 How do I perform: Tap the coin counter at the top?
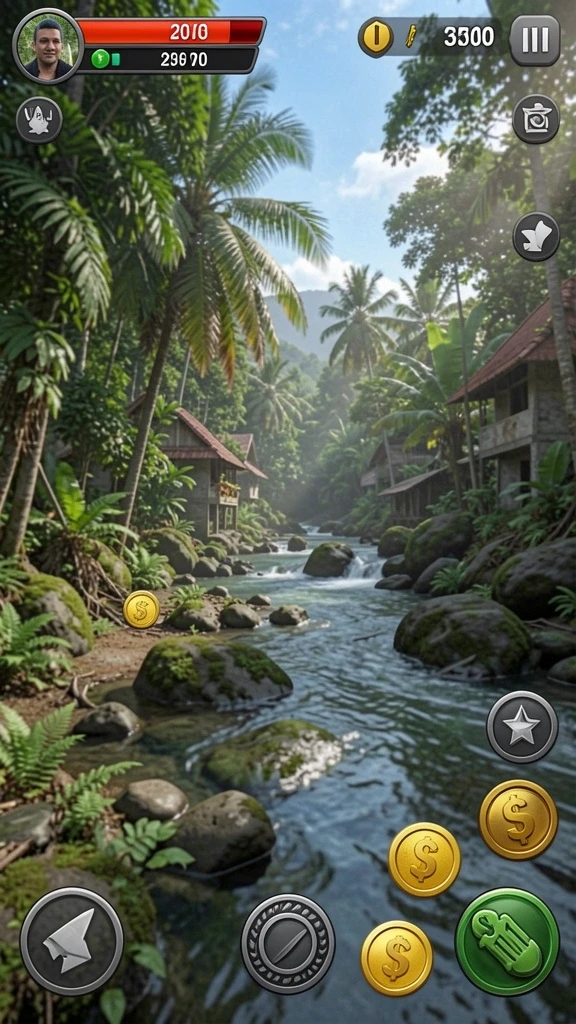pyautogui.click(x=429, y=37)
